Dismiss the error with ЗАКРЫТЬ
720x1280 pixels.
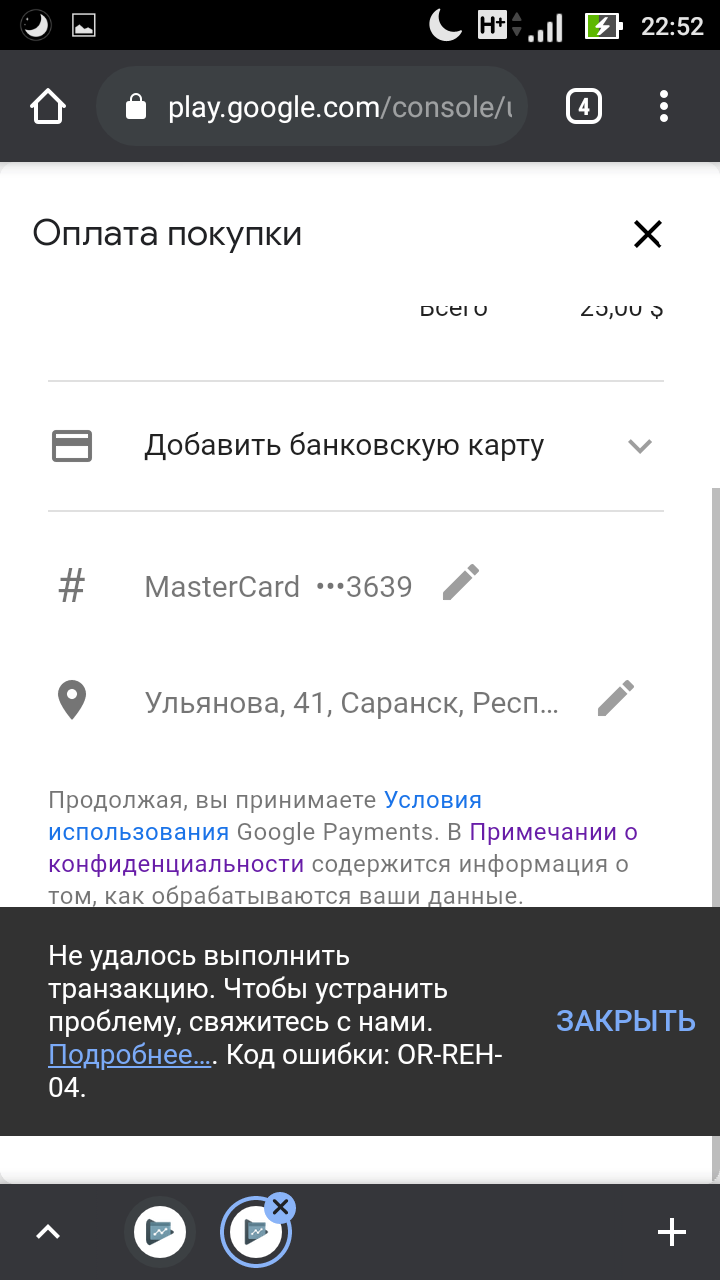[x=625, y=1021]
